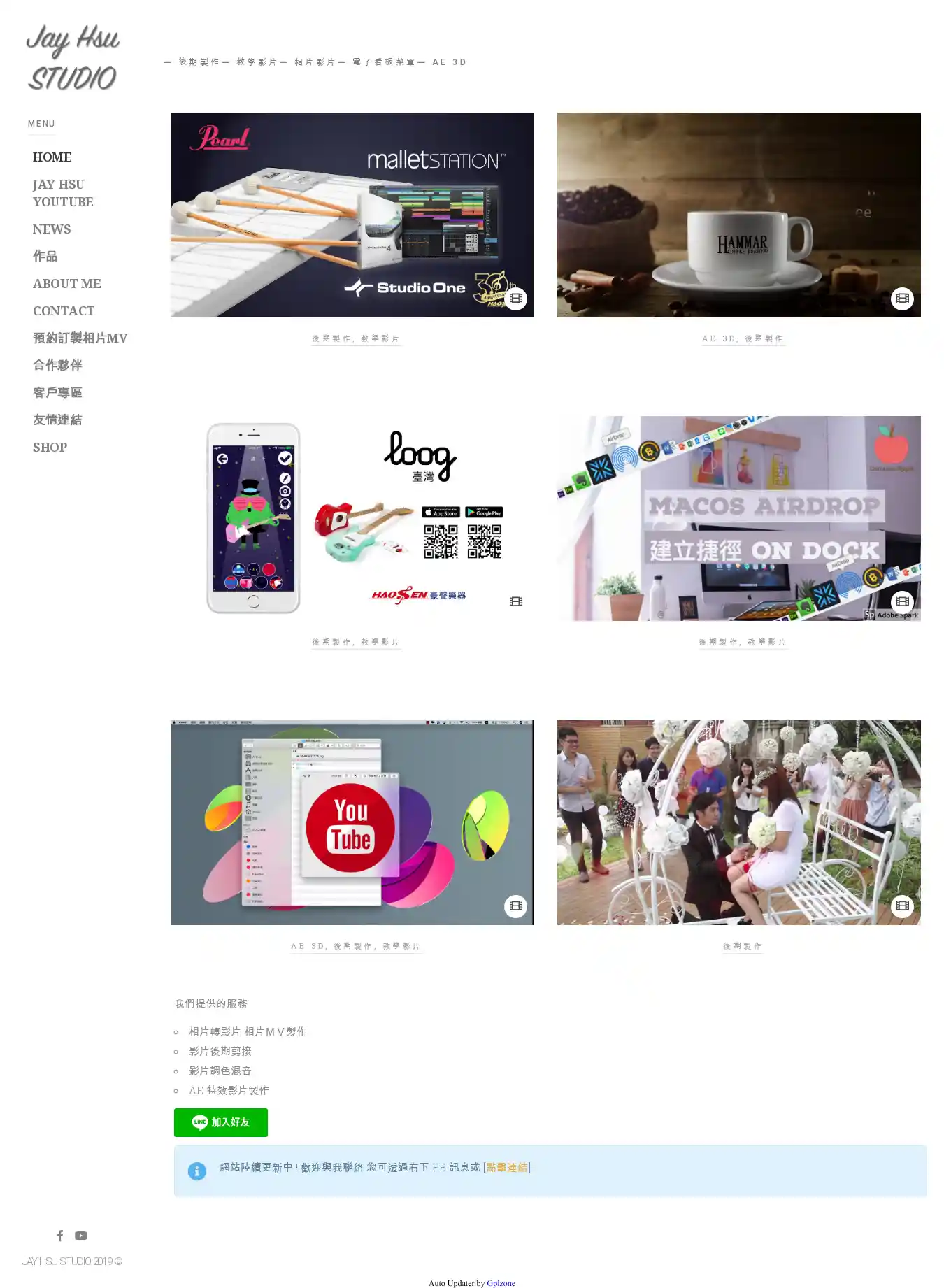Viewport: 944px width, 1288px height.
Task: Open the macOS AirDrop tutorial tile
Action: (x=738, y=518)
